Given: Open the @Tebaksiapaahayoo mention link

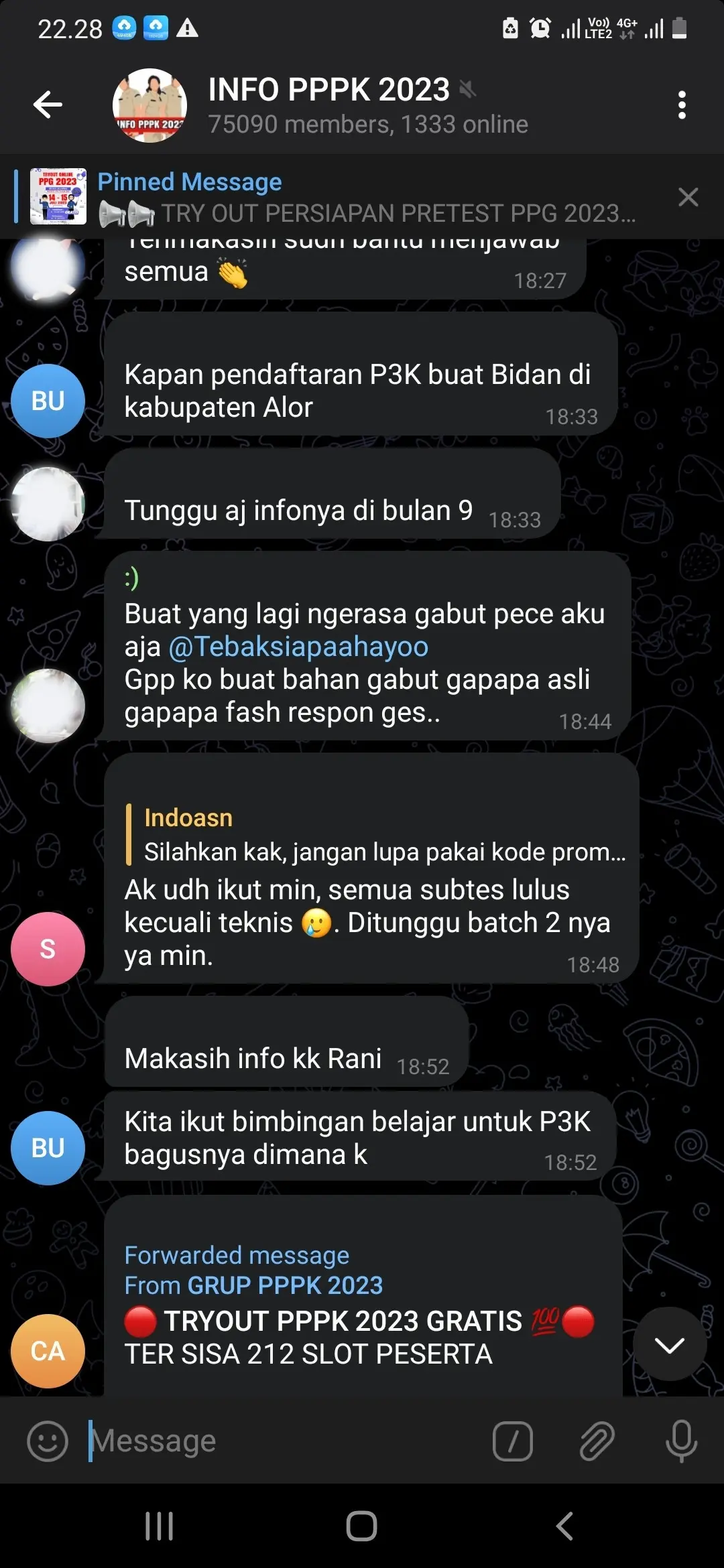Looking at the screenshot, I should click(298, 647).
